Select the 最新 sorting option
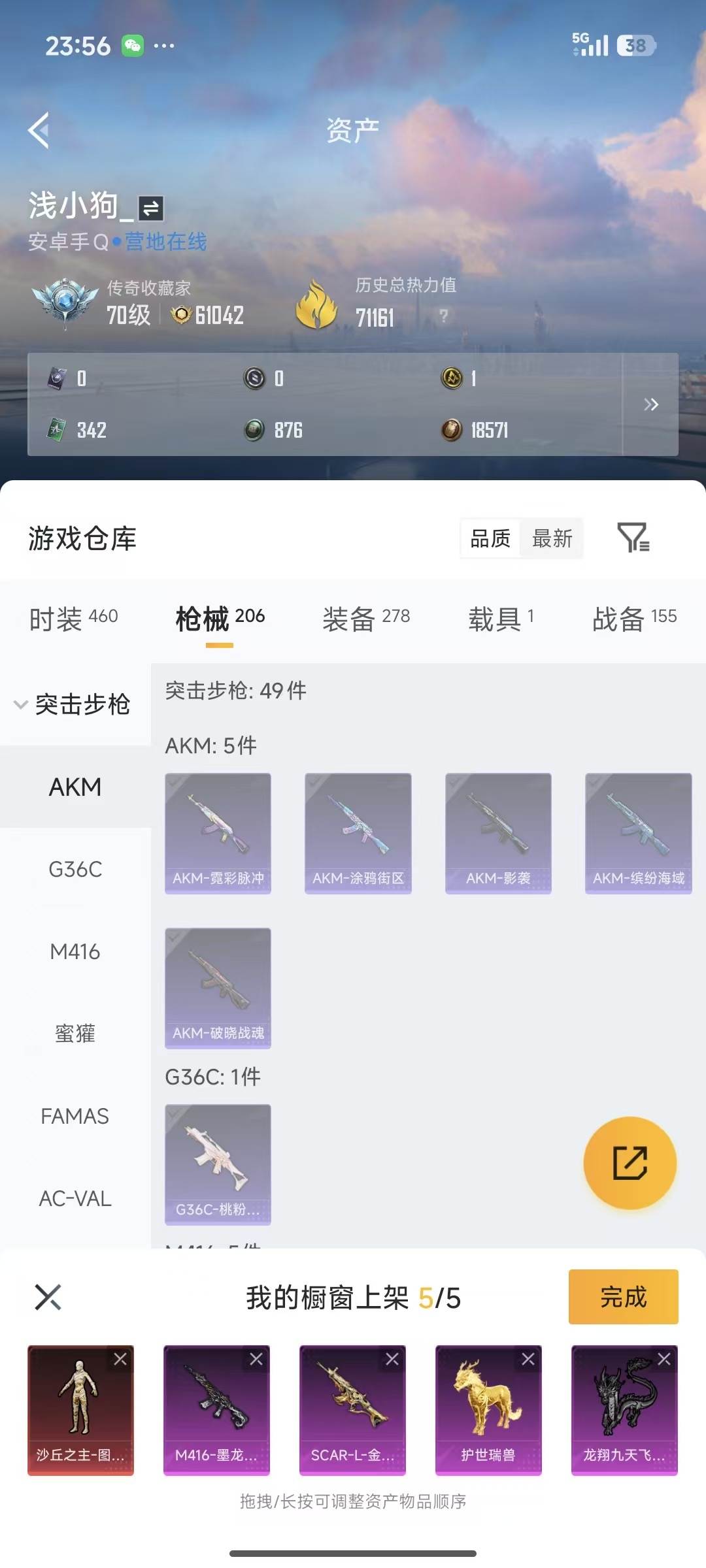 point(552,538)
